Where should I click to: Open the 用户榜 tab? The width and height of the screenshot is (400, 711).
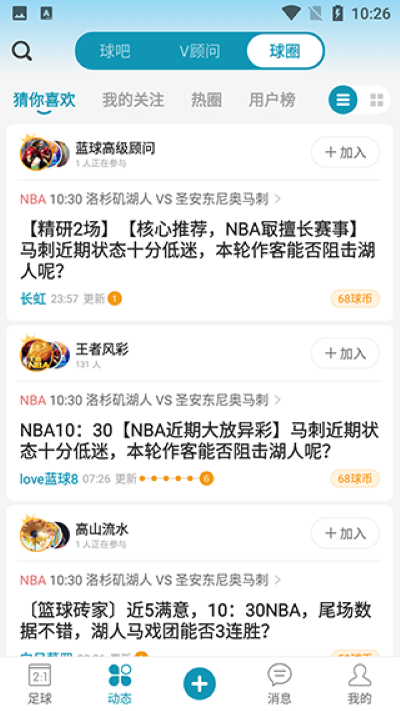(x=272, y=100)
